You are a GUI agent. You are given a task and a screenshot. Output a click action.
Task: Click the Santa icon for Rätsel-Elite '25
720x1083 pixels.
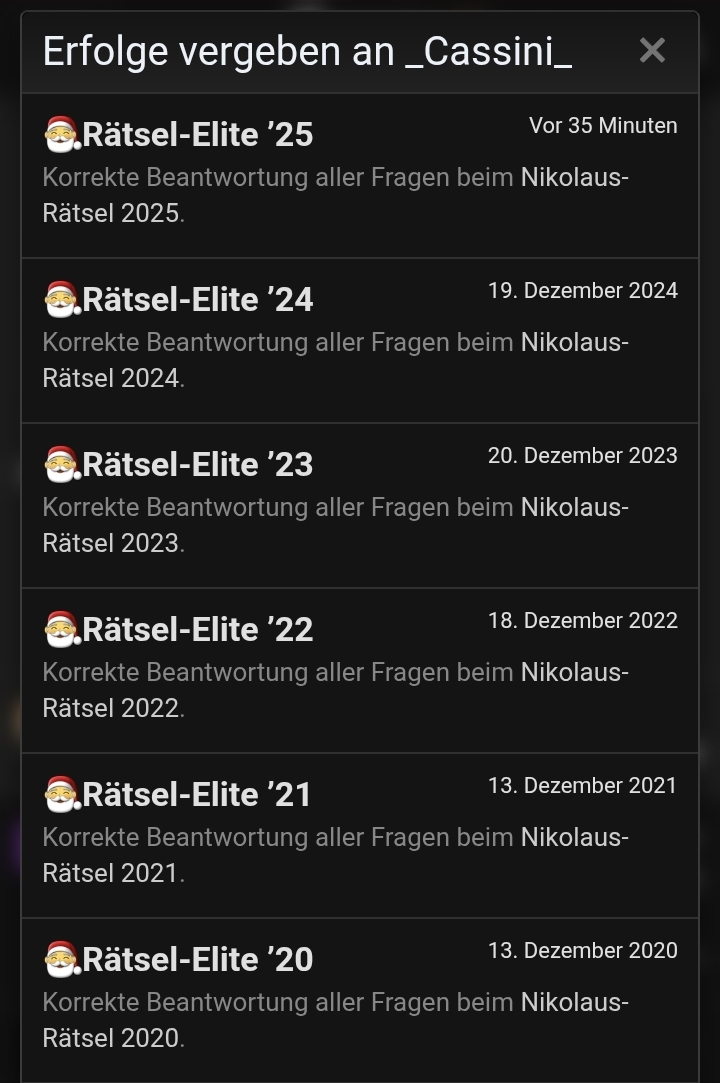click(60, 131)
